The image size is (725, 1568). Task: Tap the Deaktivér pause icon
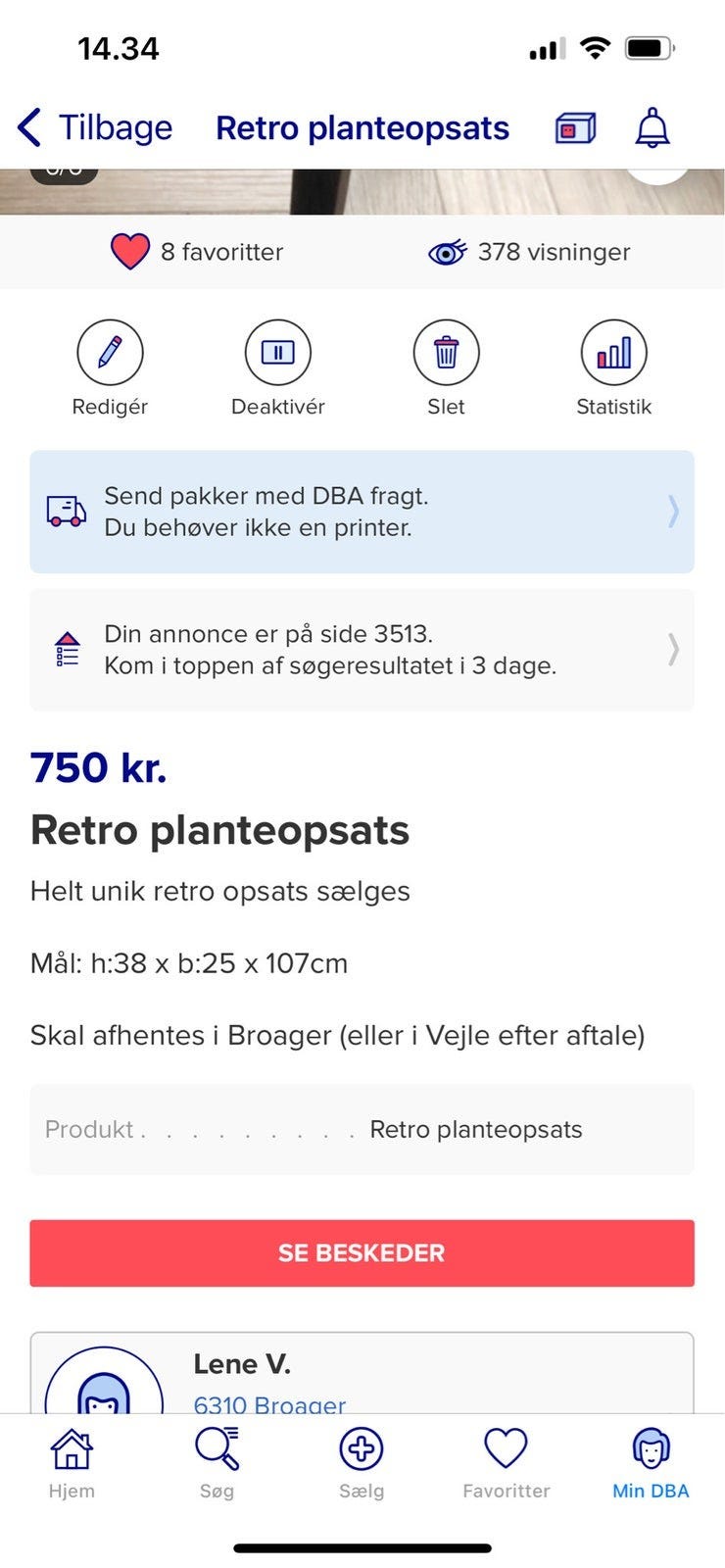point(278,352)
